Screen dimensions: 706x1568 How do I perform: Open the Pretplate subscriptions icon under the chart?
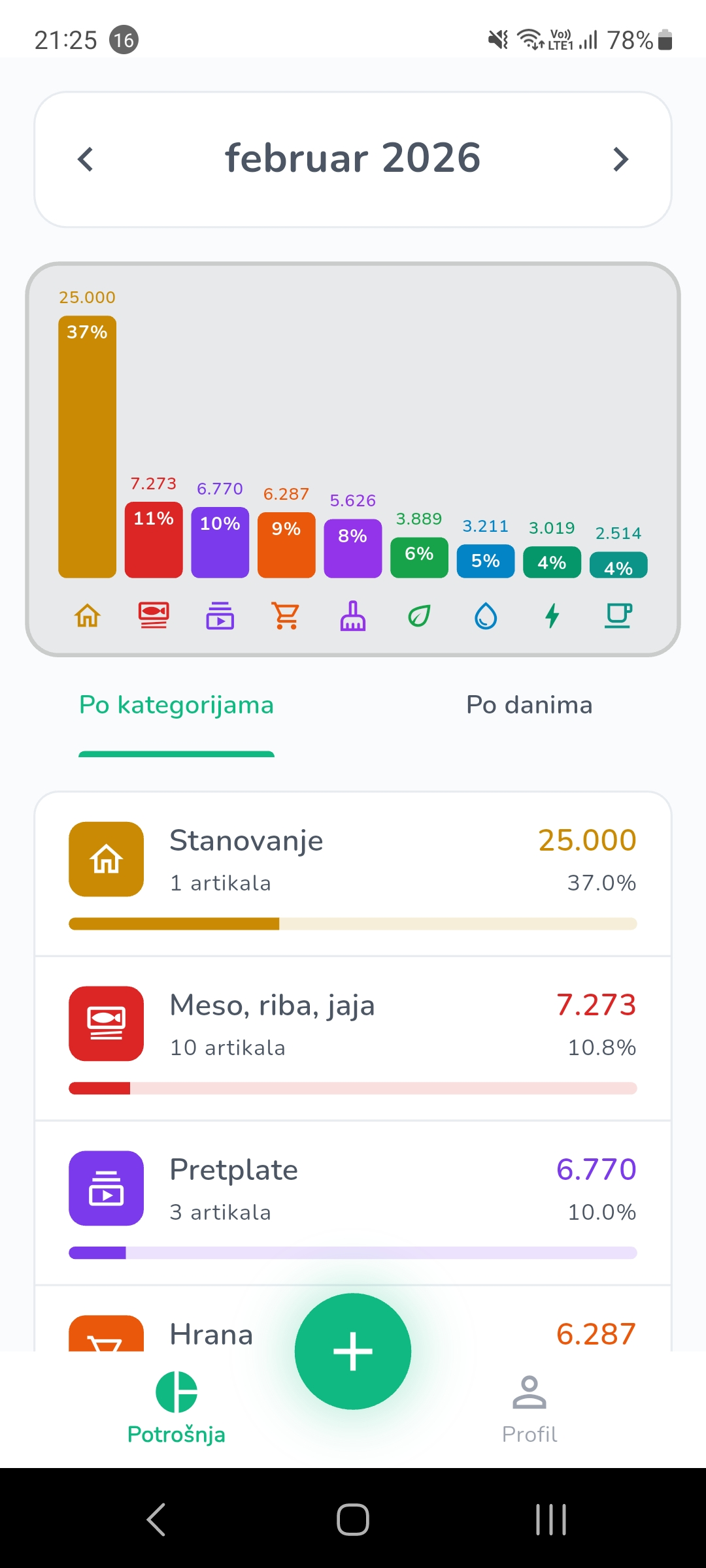[220, 615]
